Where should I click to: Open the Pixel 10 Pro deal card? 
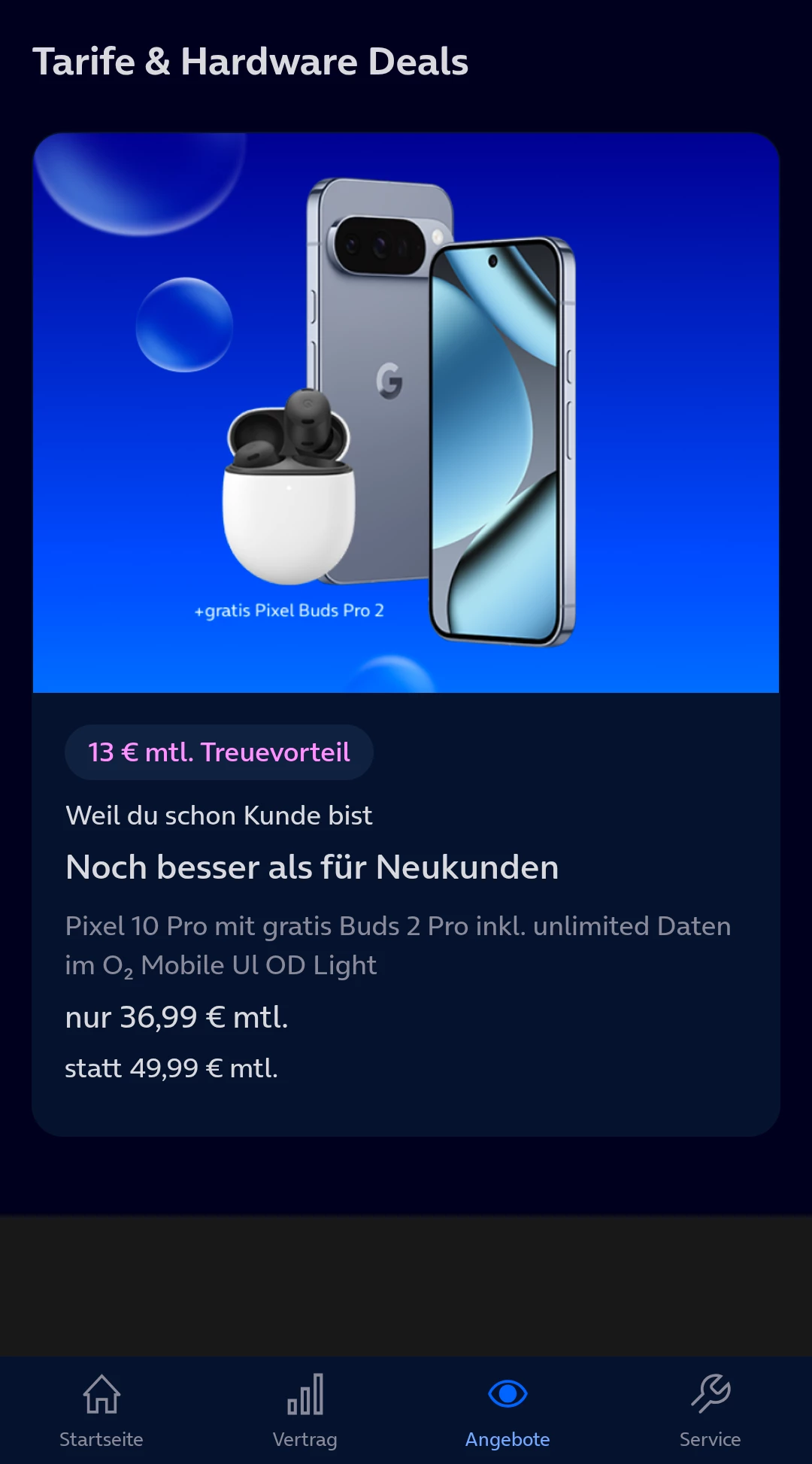click(406, 633)
